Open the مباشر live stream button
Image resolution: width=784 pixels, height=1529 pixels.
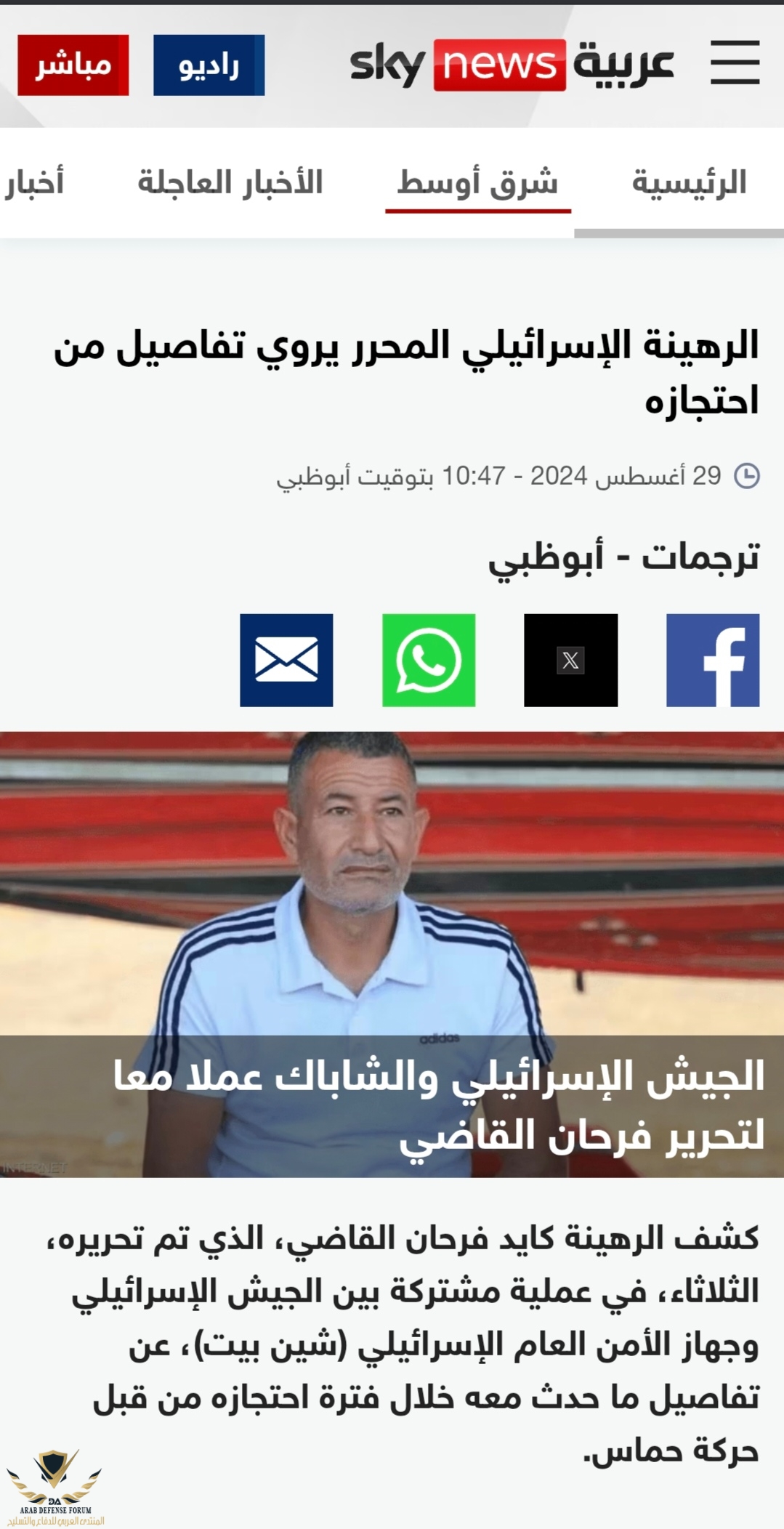[x=73, y=65]
